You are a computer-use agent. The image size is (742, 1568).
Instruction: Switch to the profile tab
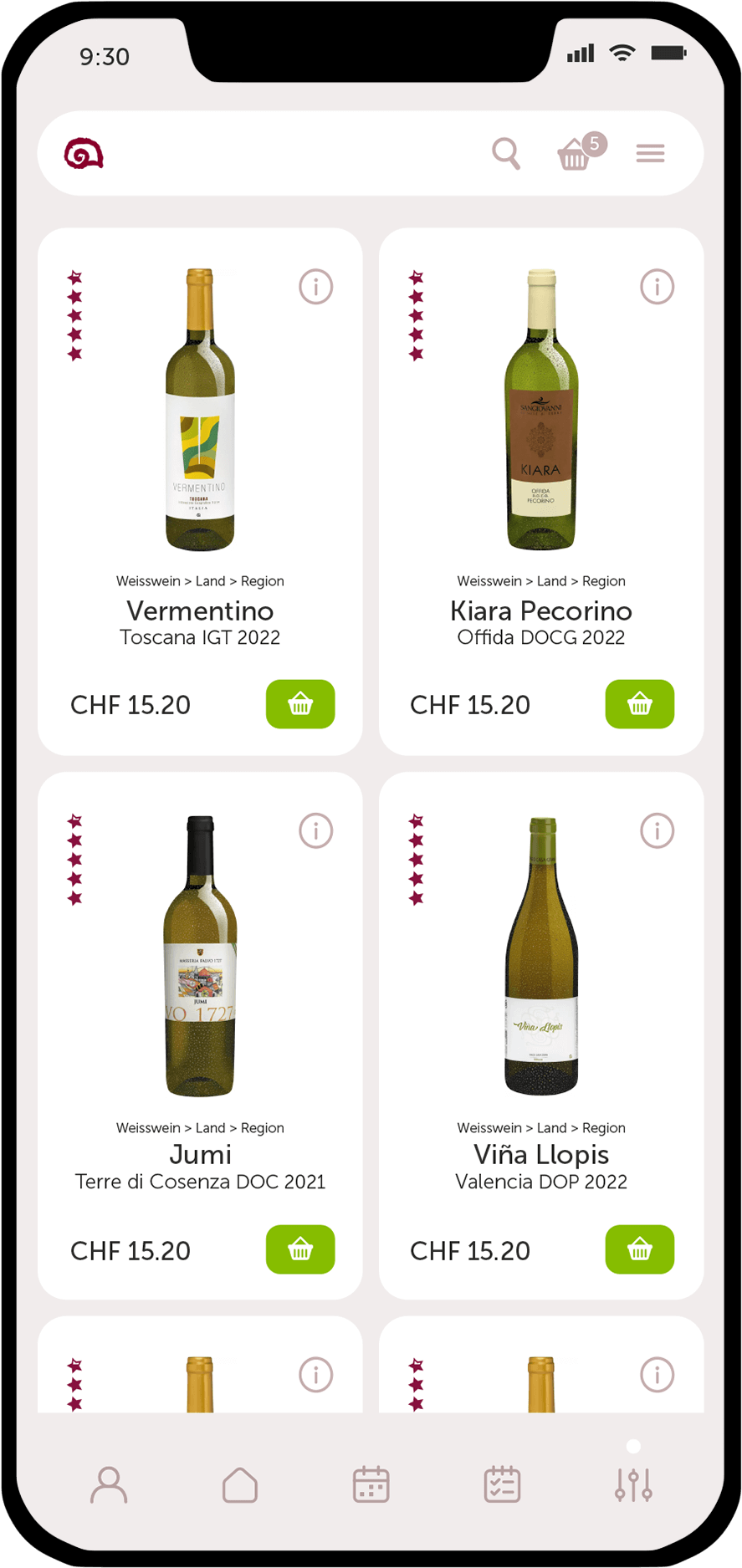coord(109,1485)
